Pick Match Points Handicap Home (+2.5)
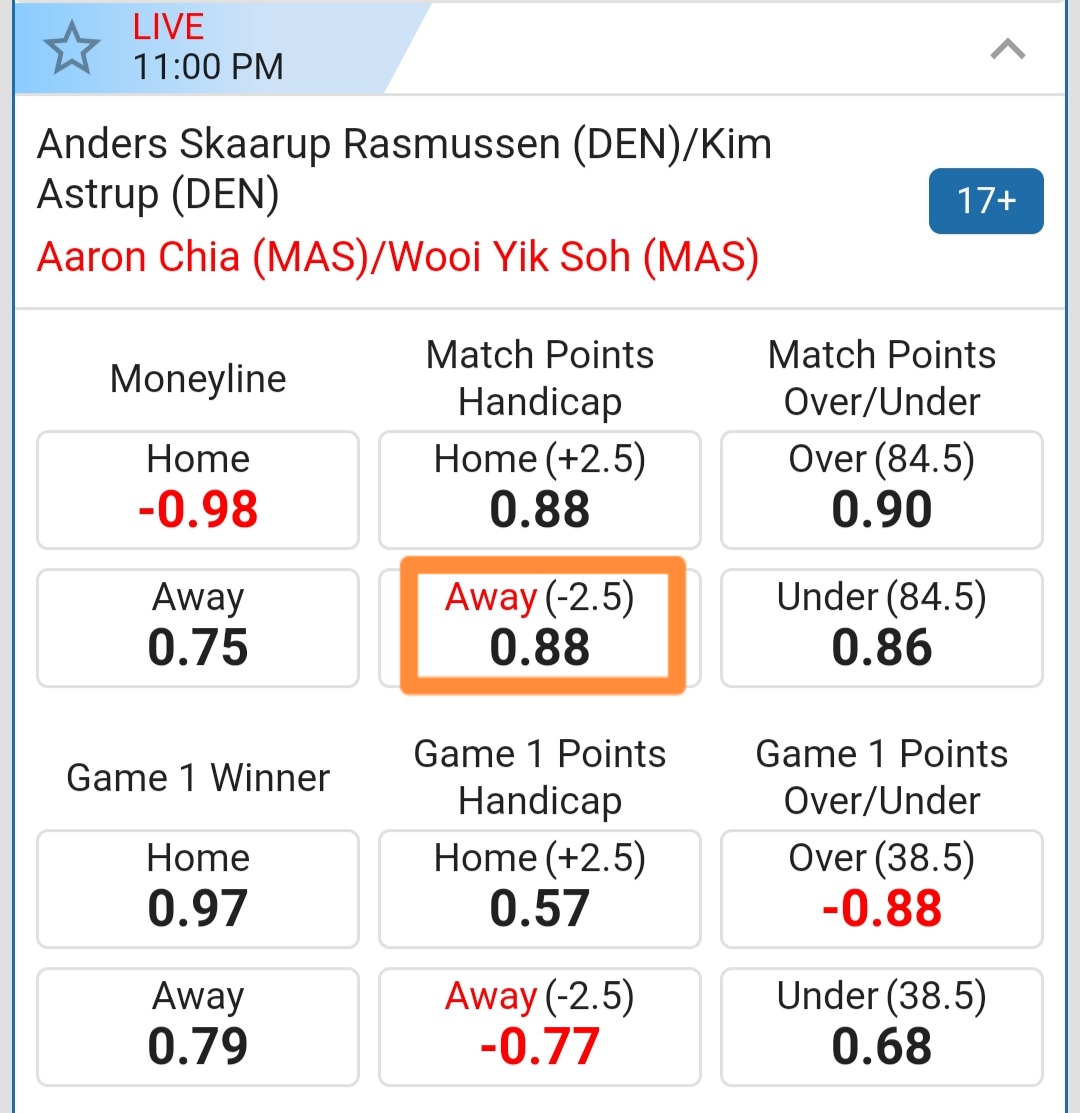Screen dimensions: 1080x1113 tap(540, 490)
